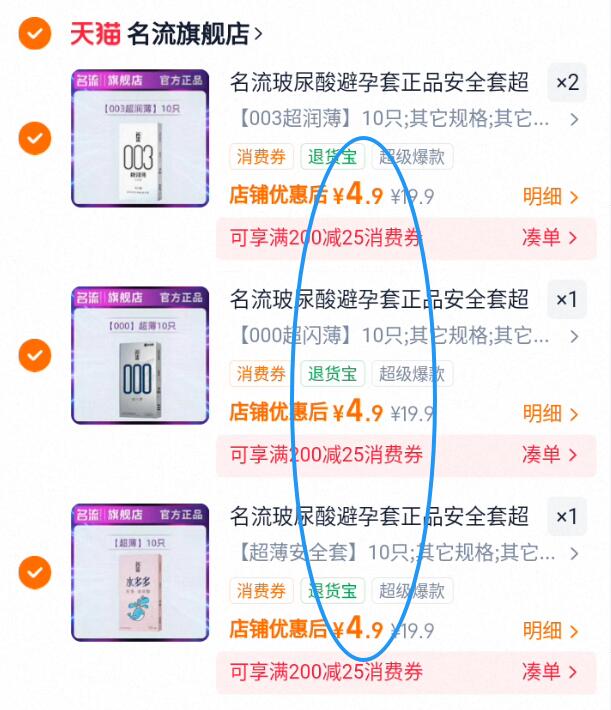The height and width of the screenshot is (710, 611).
Task: Change the quantity ×1 for 000超闪薄
Action: point(567,299)
